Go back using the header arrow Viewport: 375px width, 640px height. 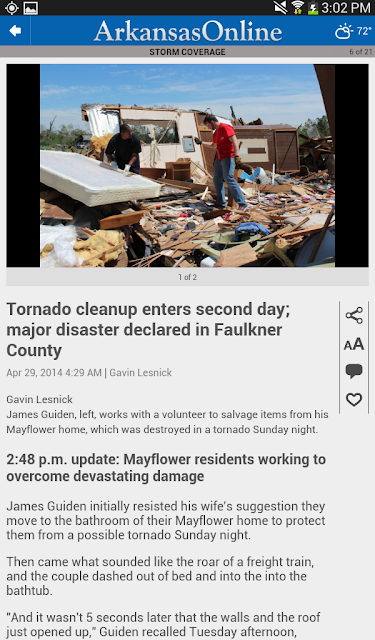coord(15,31)
